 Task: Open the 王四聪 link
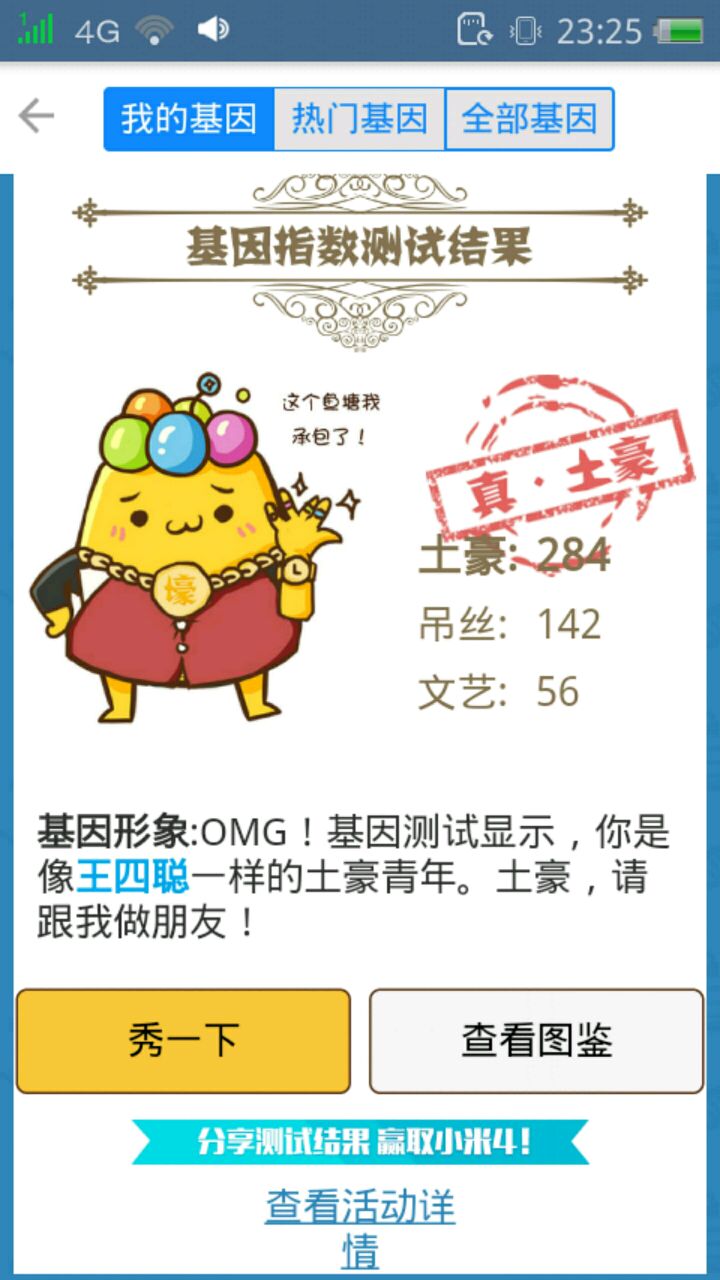(133, 877)
